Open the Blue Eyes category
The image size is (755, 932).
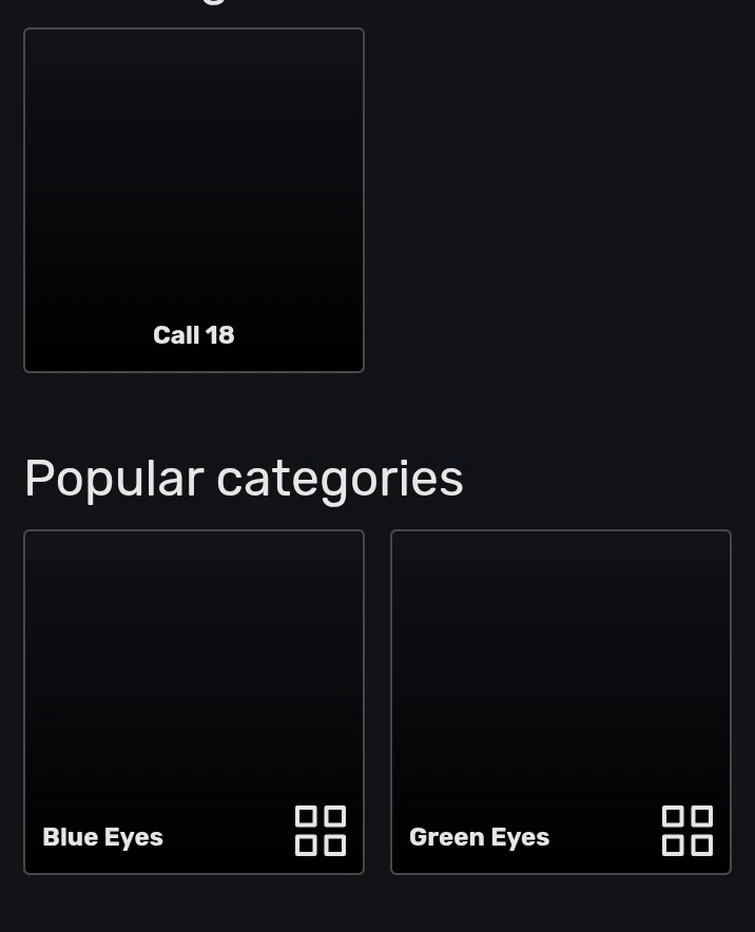(x=193, y=701)
